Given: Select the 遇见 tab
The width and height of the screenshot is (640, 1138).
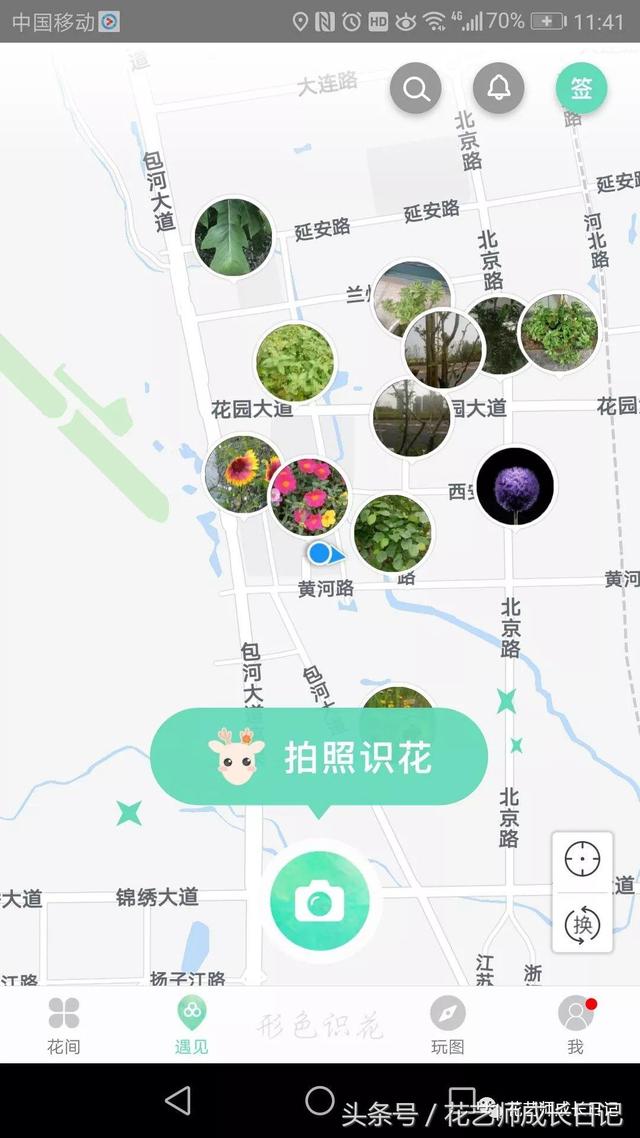Looking at the screenshot, I should pyautogui.click(x=191, y=1025).
